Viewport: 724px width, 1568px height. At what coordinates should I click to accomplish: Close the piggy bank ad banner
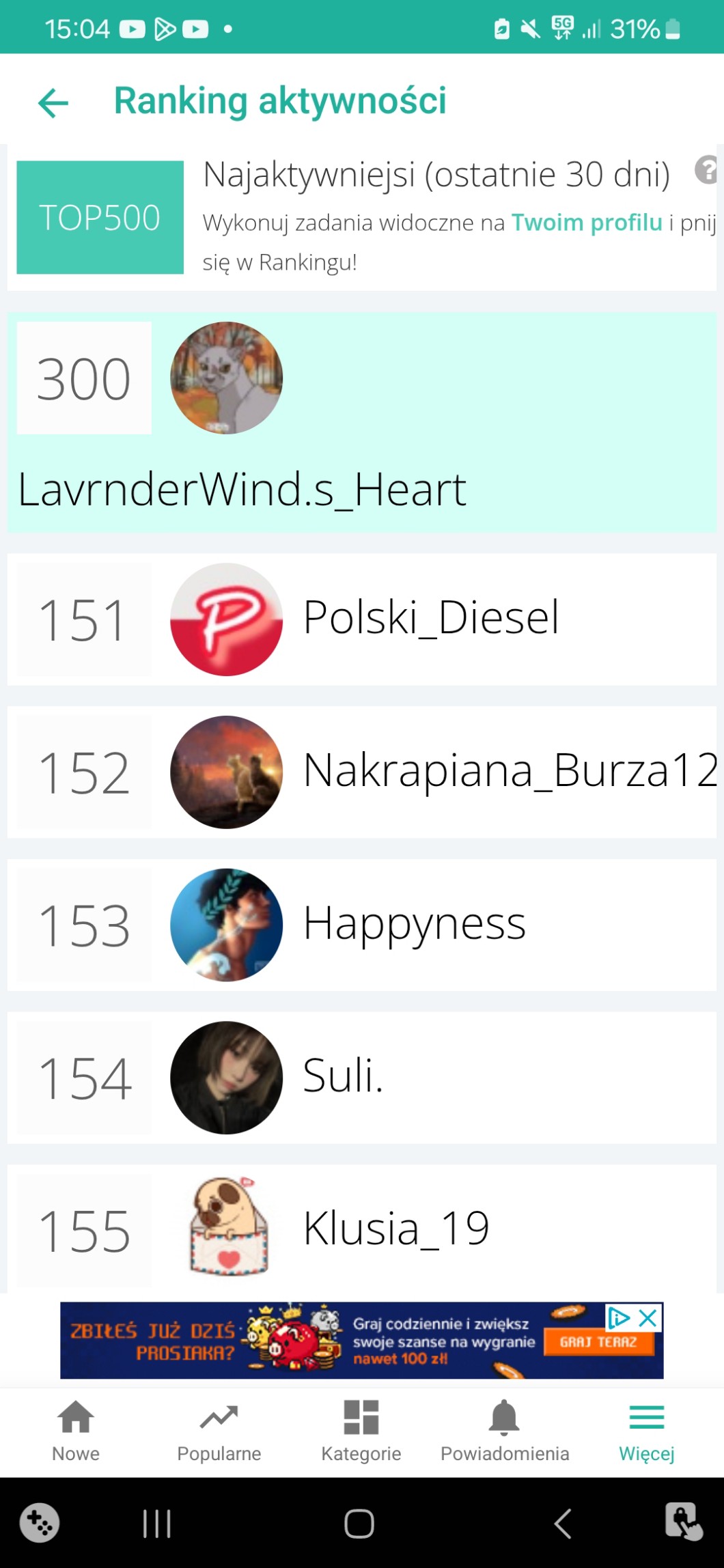[648, 1317]
